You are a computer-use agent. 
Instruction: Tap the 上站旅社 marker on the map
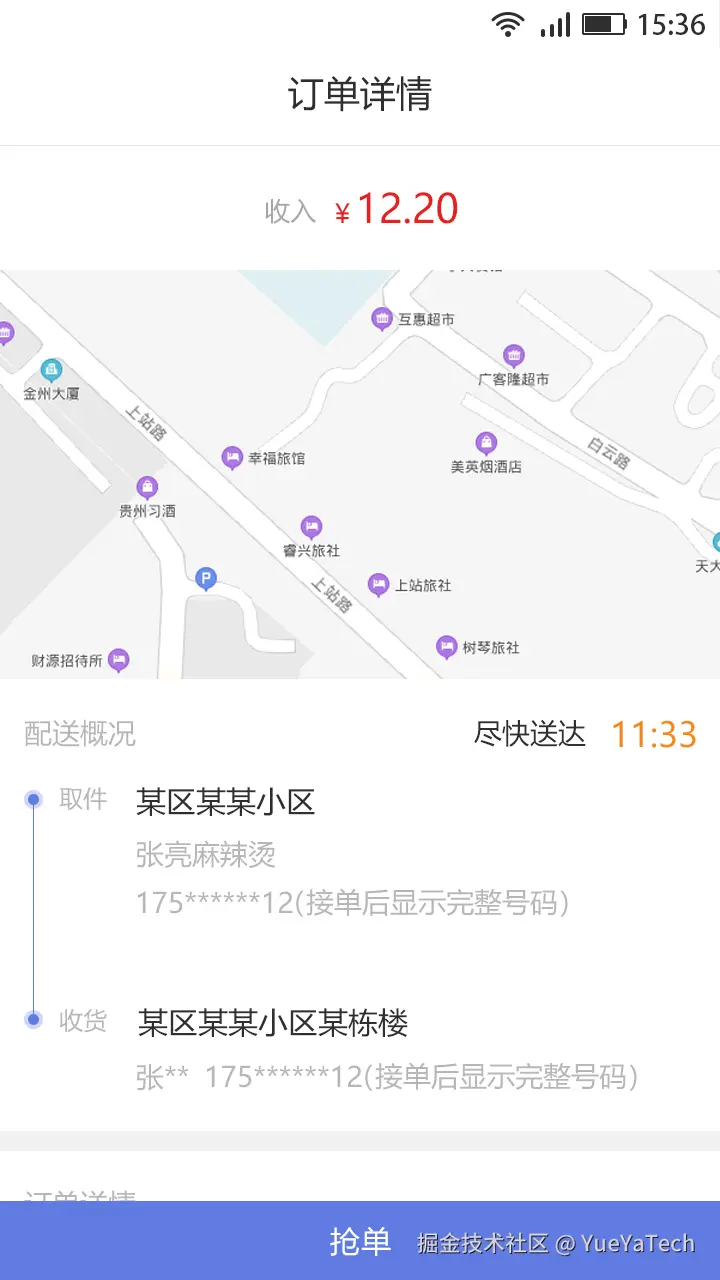[378, 584]
